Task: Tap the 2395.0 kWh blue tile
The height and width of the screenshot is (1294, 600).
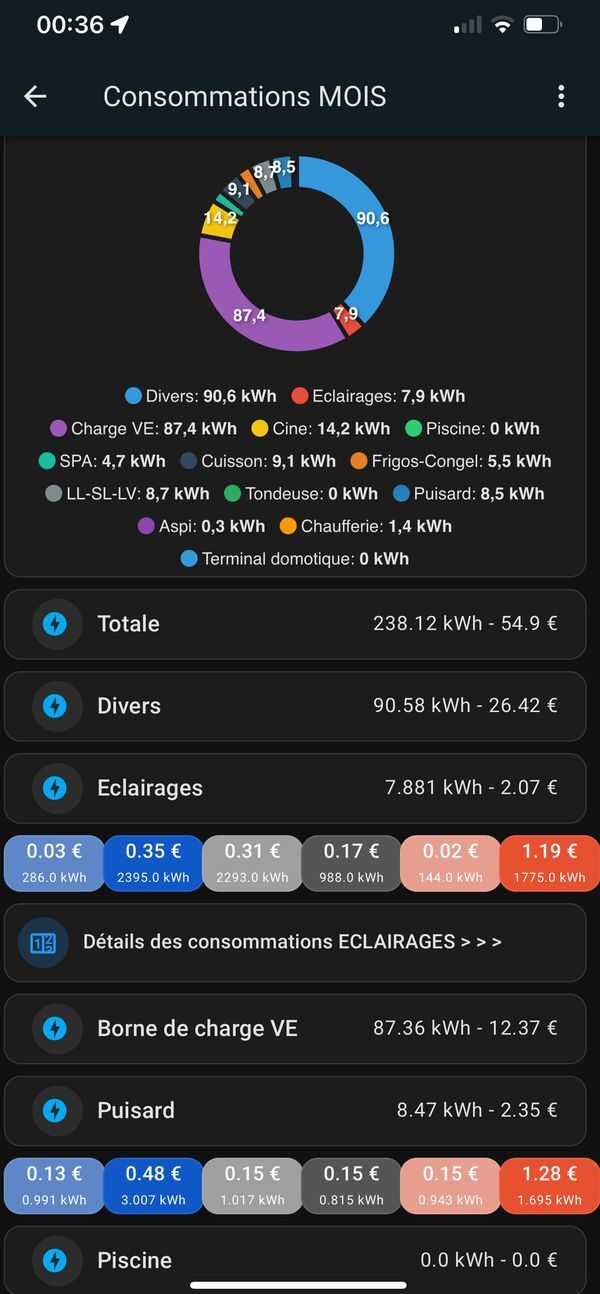Action: tap(152, 863)
